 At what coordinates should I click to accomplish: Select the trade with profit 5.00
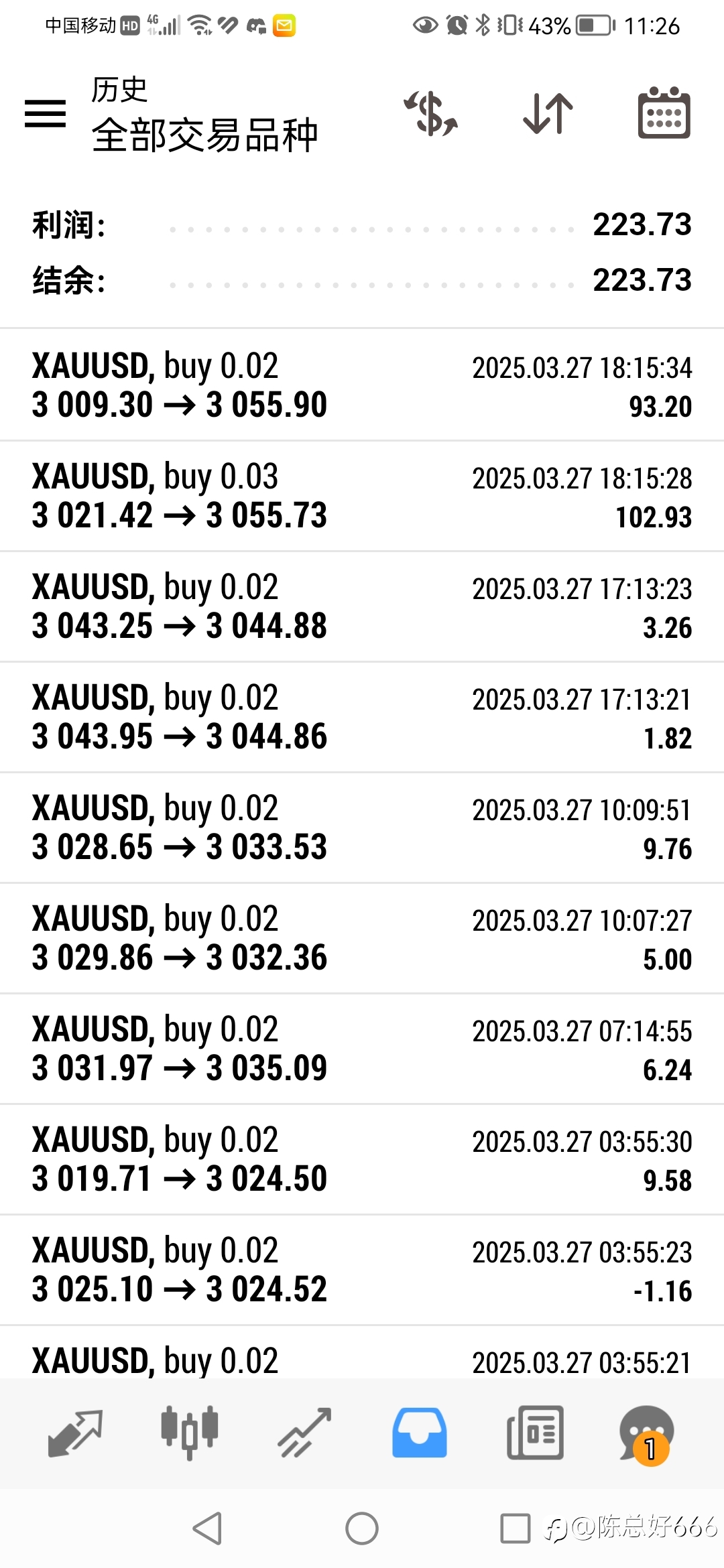[362, 938]
